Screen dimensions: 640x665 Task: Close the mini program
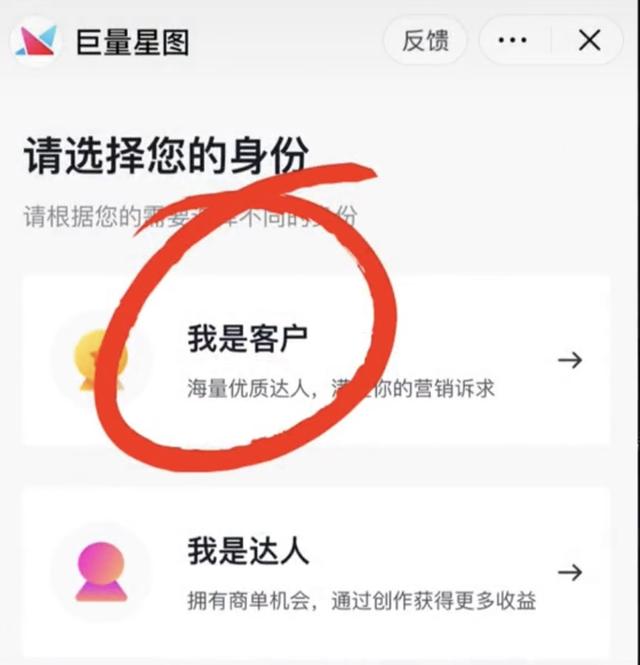click(x=590, y=40)
